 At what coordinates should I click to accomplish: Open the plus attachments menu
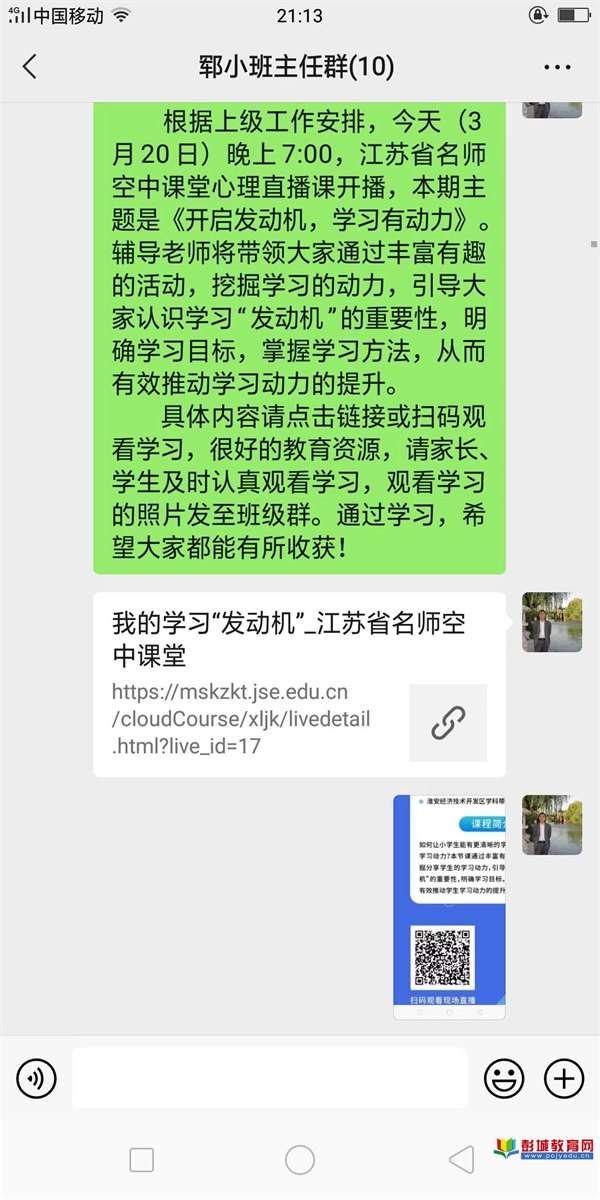[x=564, y=1078]
